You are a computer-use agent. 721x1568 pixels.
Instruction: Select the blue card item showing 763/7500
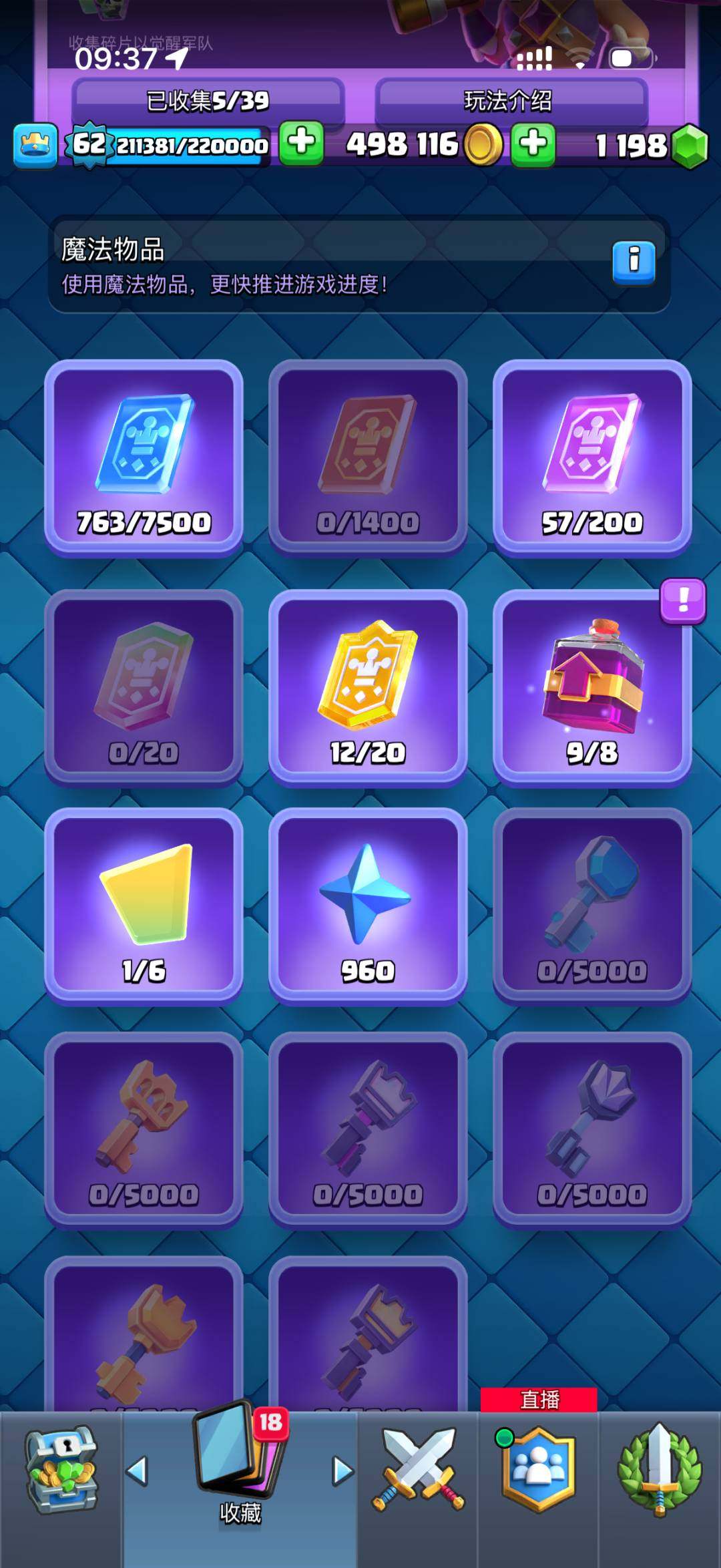[144, 458]
